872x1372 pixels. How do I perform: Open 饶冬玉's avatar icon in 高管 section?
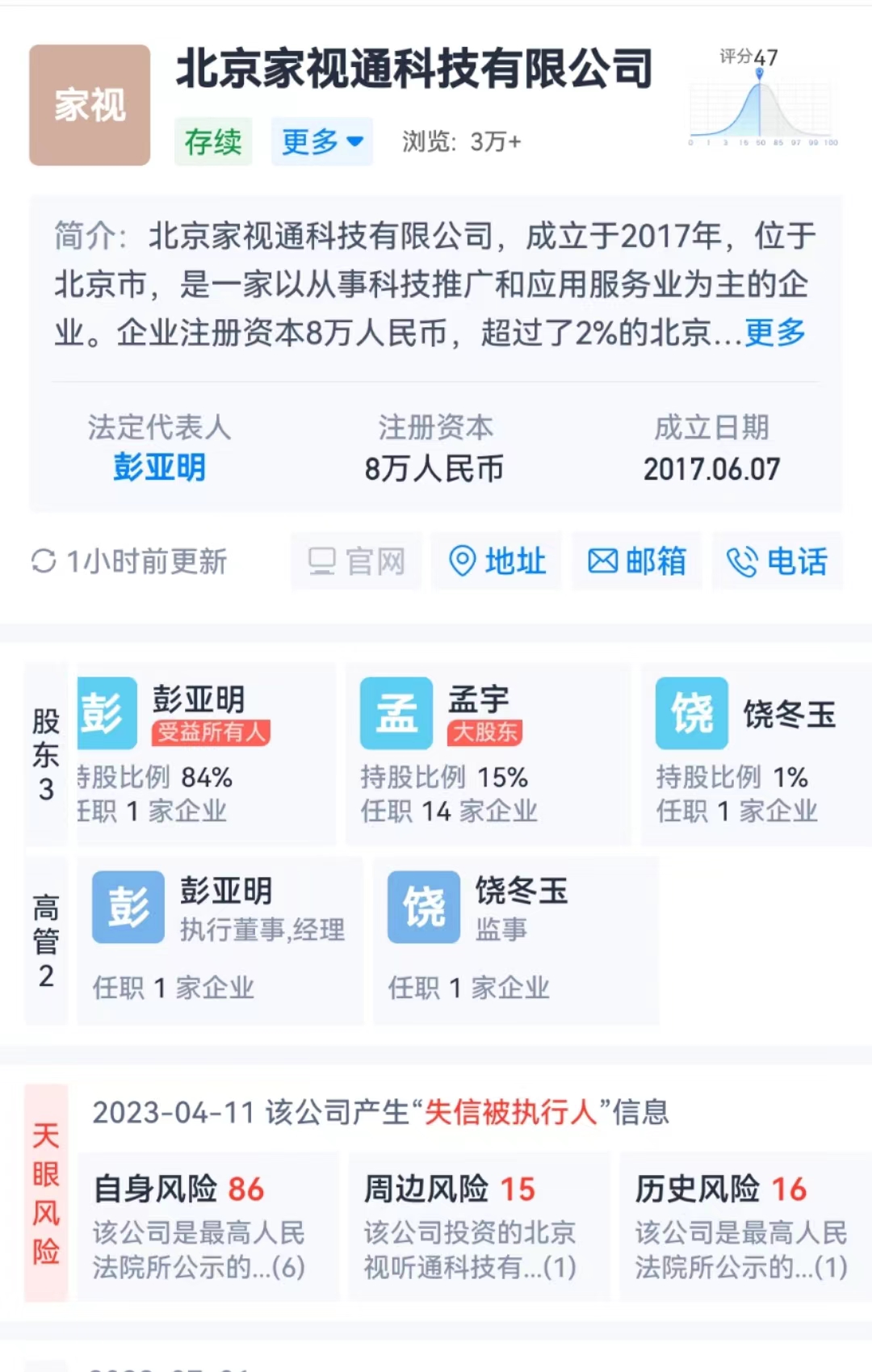[x=423, y=906]
